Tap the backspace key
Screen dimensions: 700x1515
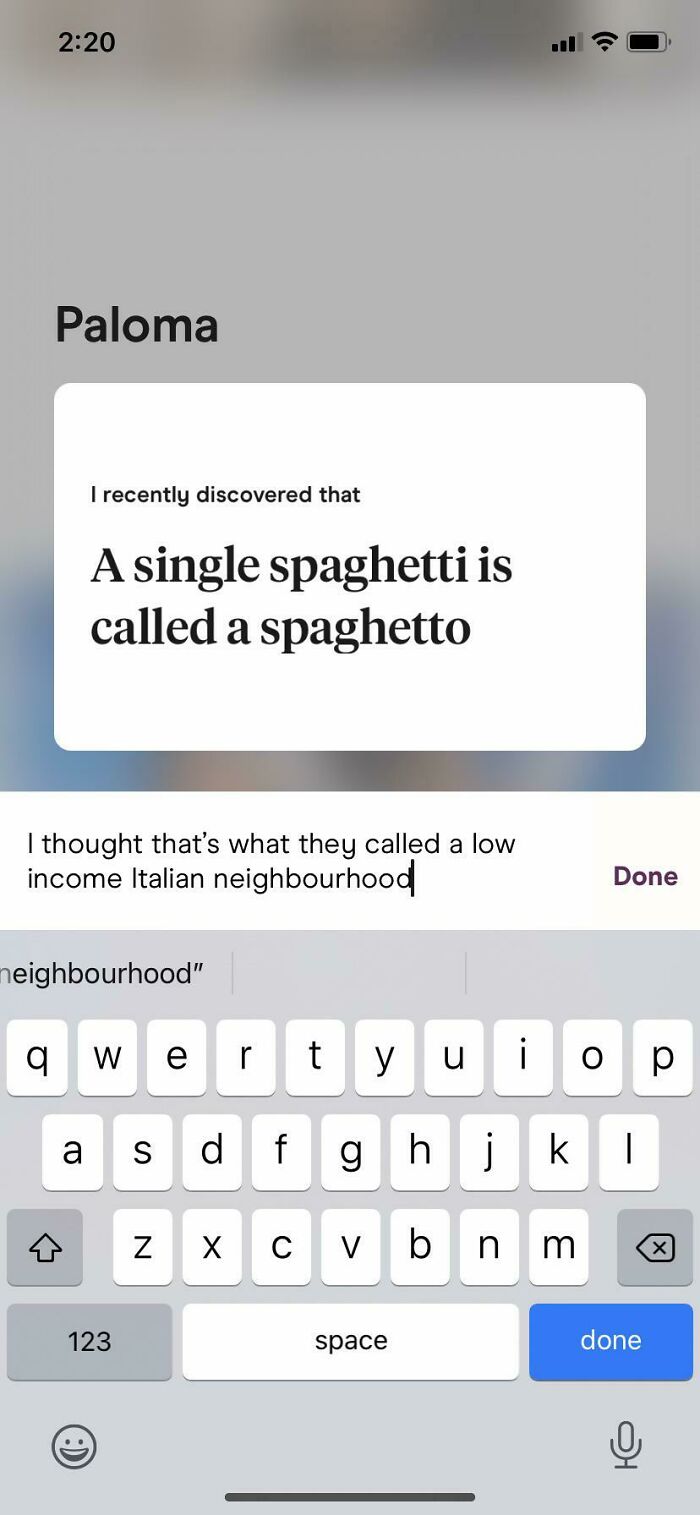(x=655, y=1247)
